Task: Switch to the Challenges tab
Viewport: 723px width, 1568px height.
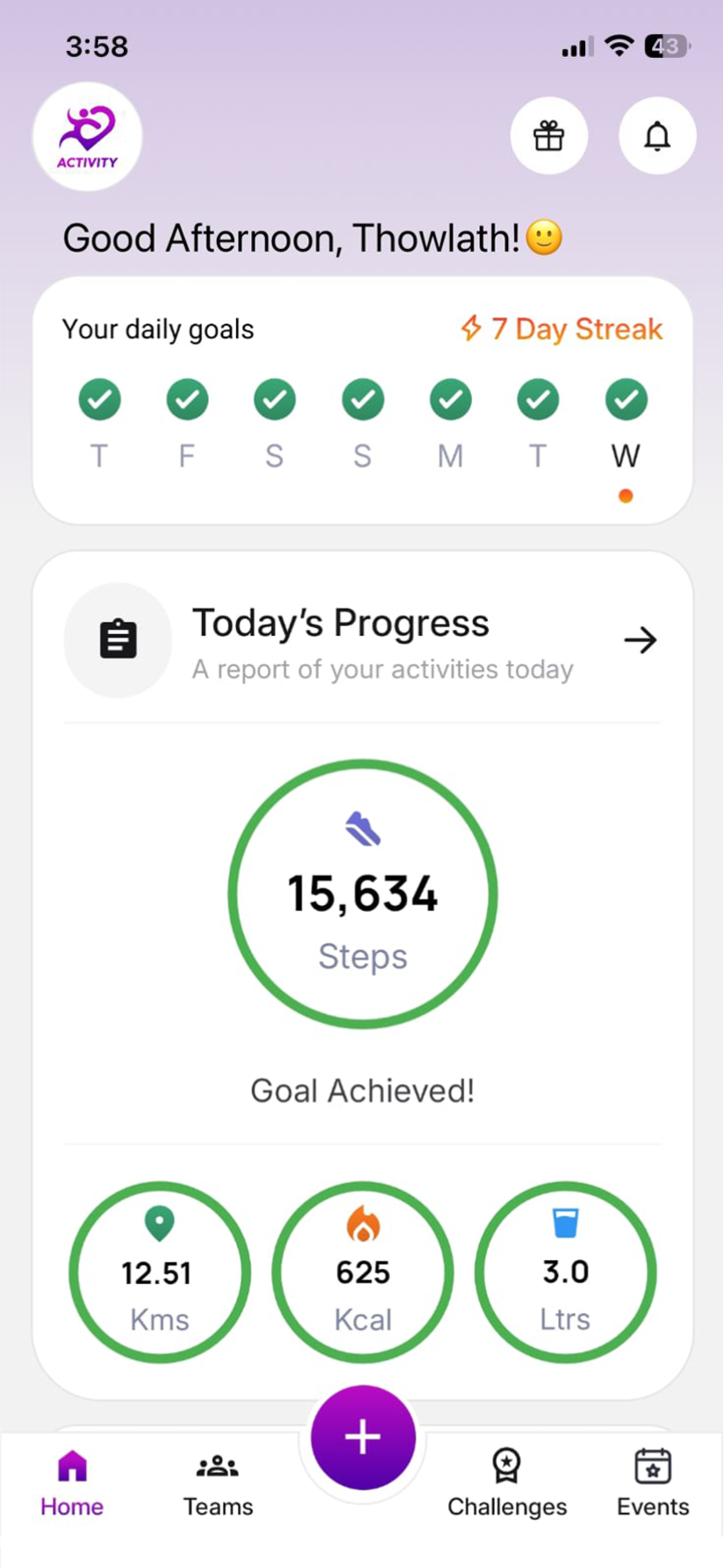Action: 506,1484
